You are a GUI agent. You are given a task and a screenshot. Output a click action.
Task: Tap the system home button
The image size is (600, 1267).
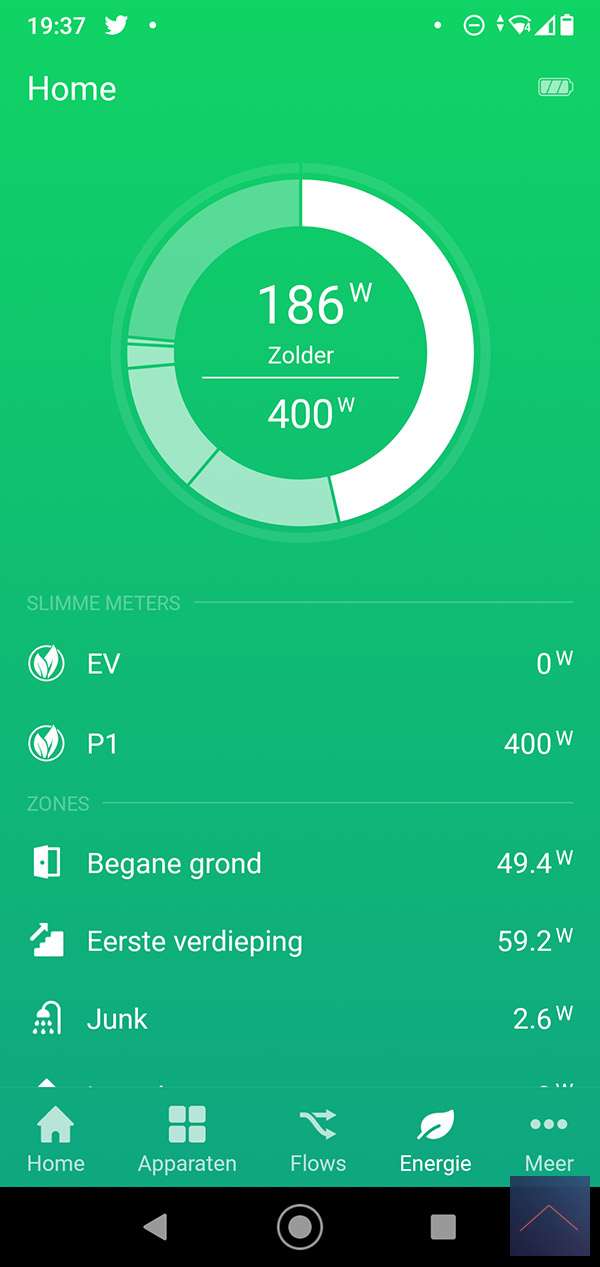click(300, 1227)
